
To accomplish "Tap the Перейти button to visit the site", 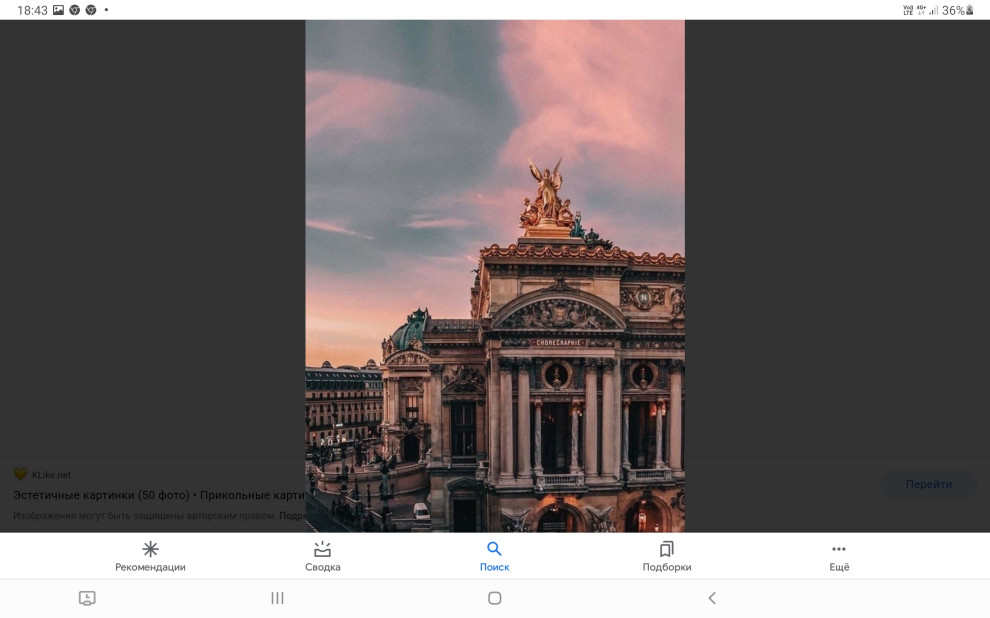I will (x=928, y=484).
